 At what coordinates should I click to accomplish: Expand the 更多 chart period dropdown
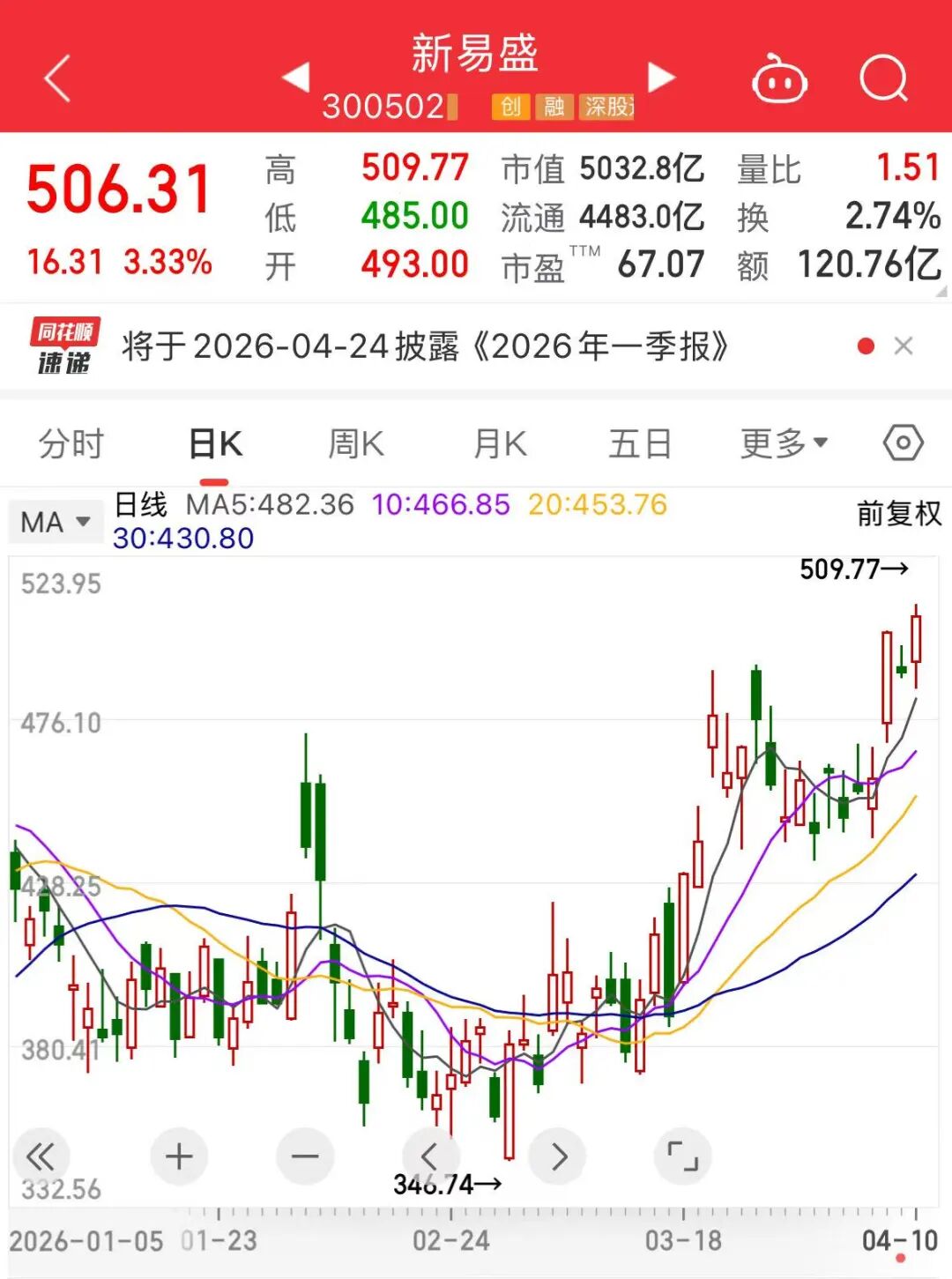[x=783, y=443]
